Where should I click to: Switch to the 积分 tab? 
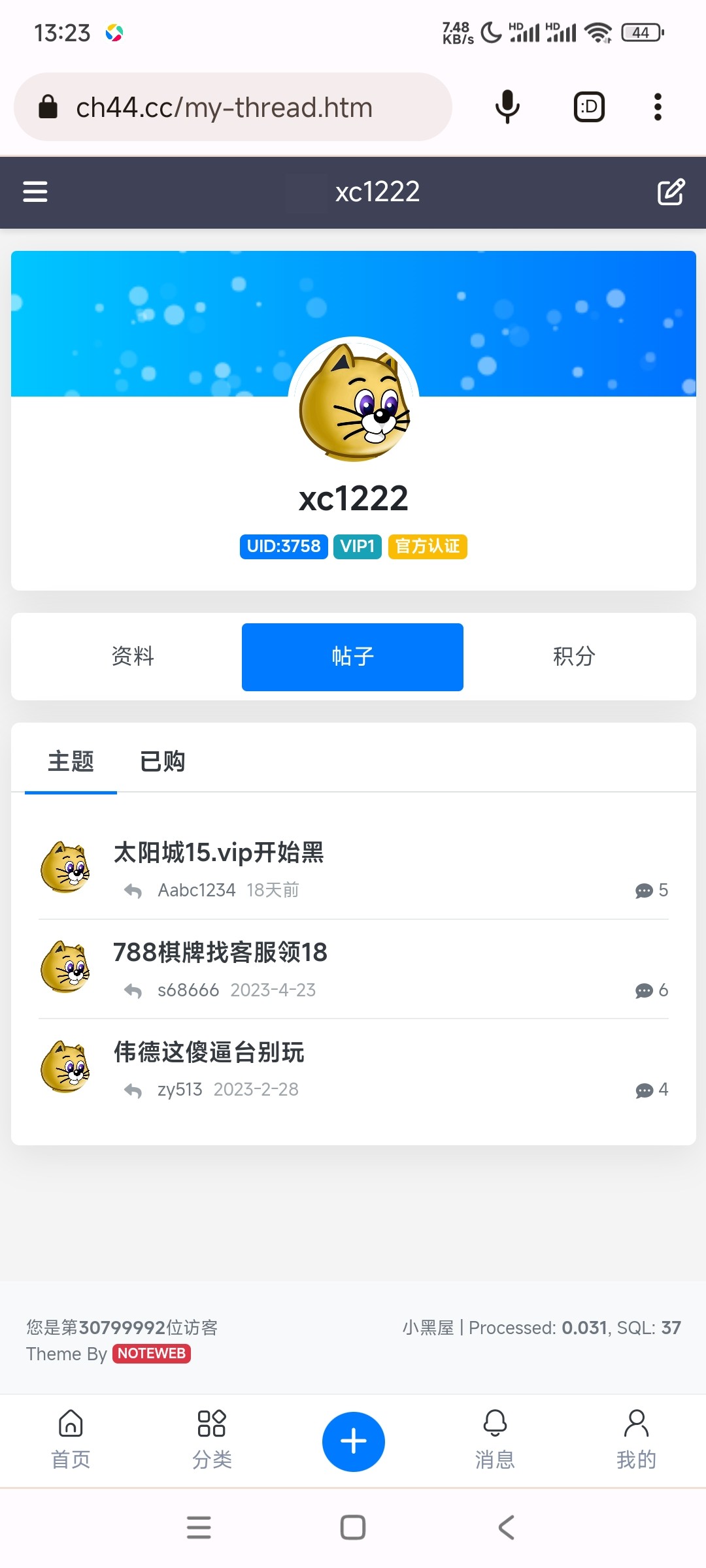pos(574,657)
